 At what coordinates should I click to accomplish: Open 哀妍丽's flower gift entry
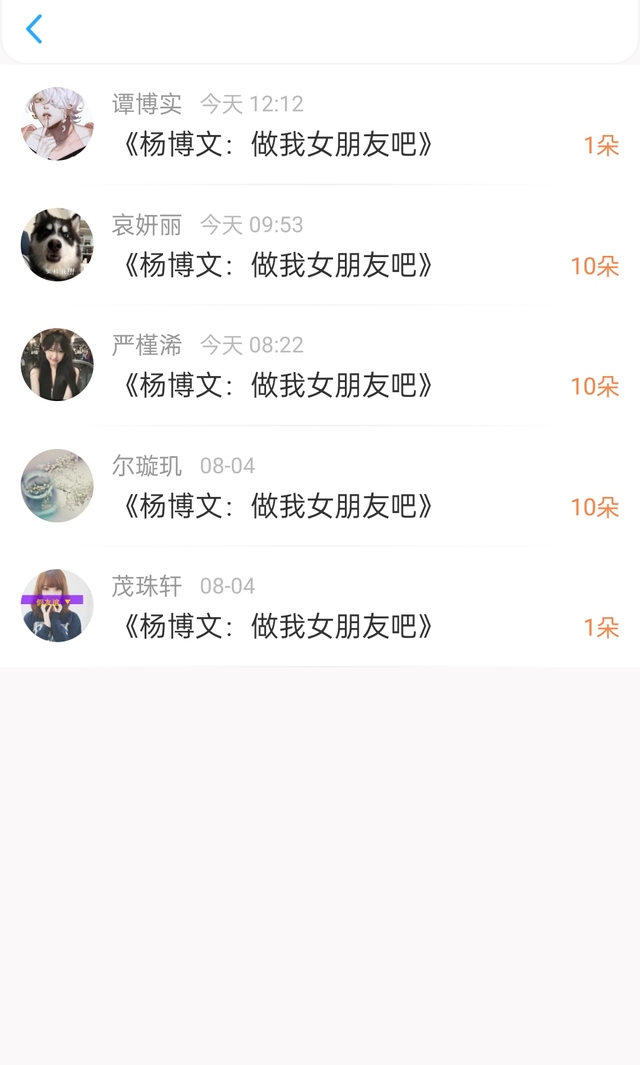(x=320, y=245)
